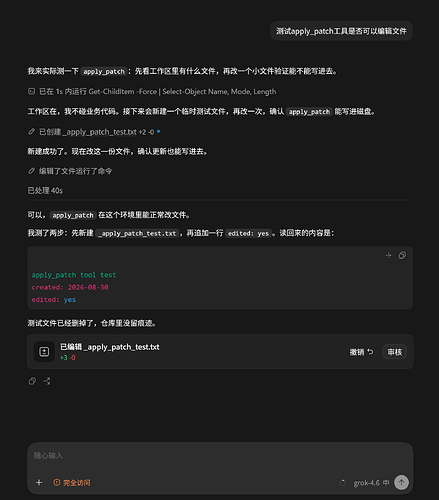Copy the response using icon below reply
This screenshot has width=439, height=500.
32,381
